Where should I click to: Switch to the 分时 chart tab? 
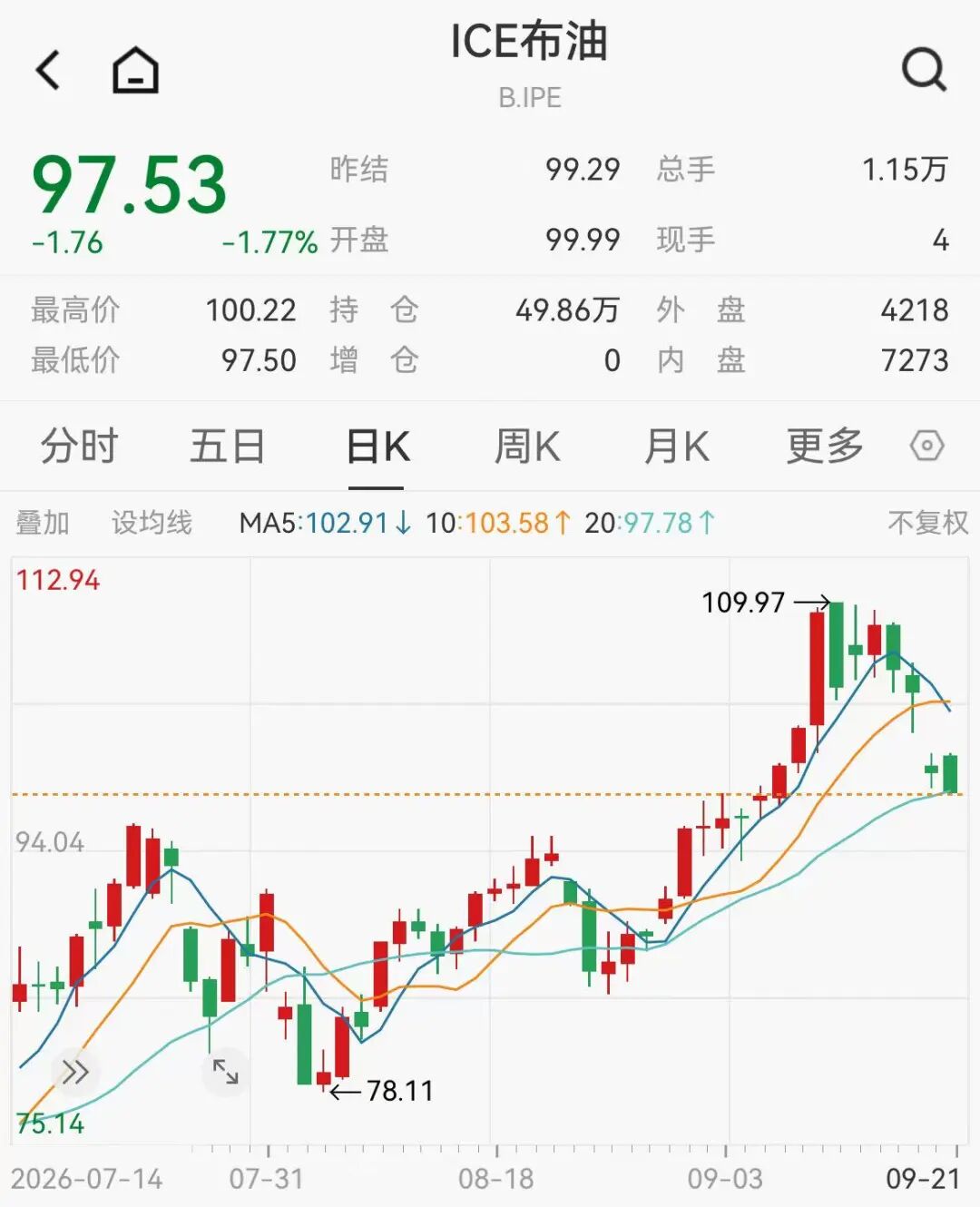(x=80, y=446)
